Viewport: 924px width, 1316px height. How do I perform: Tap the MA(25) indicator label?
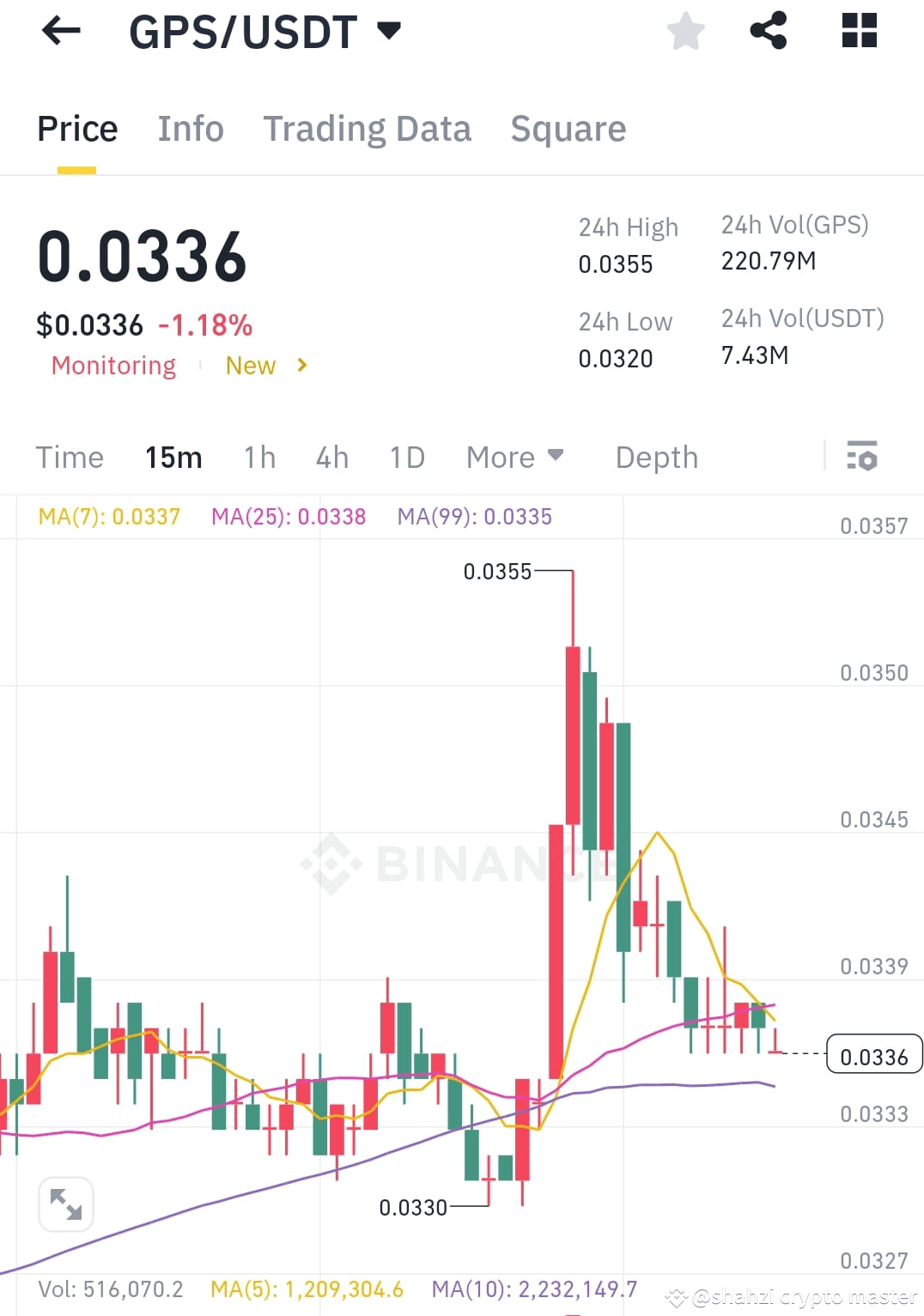pos(289,516)
